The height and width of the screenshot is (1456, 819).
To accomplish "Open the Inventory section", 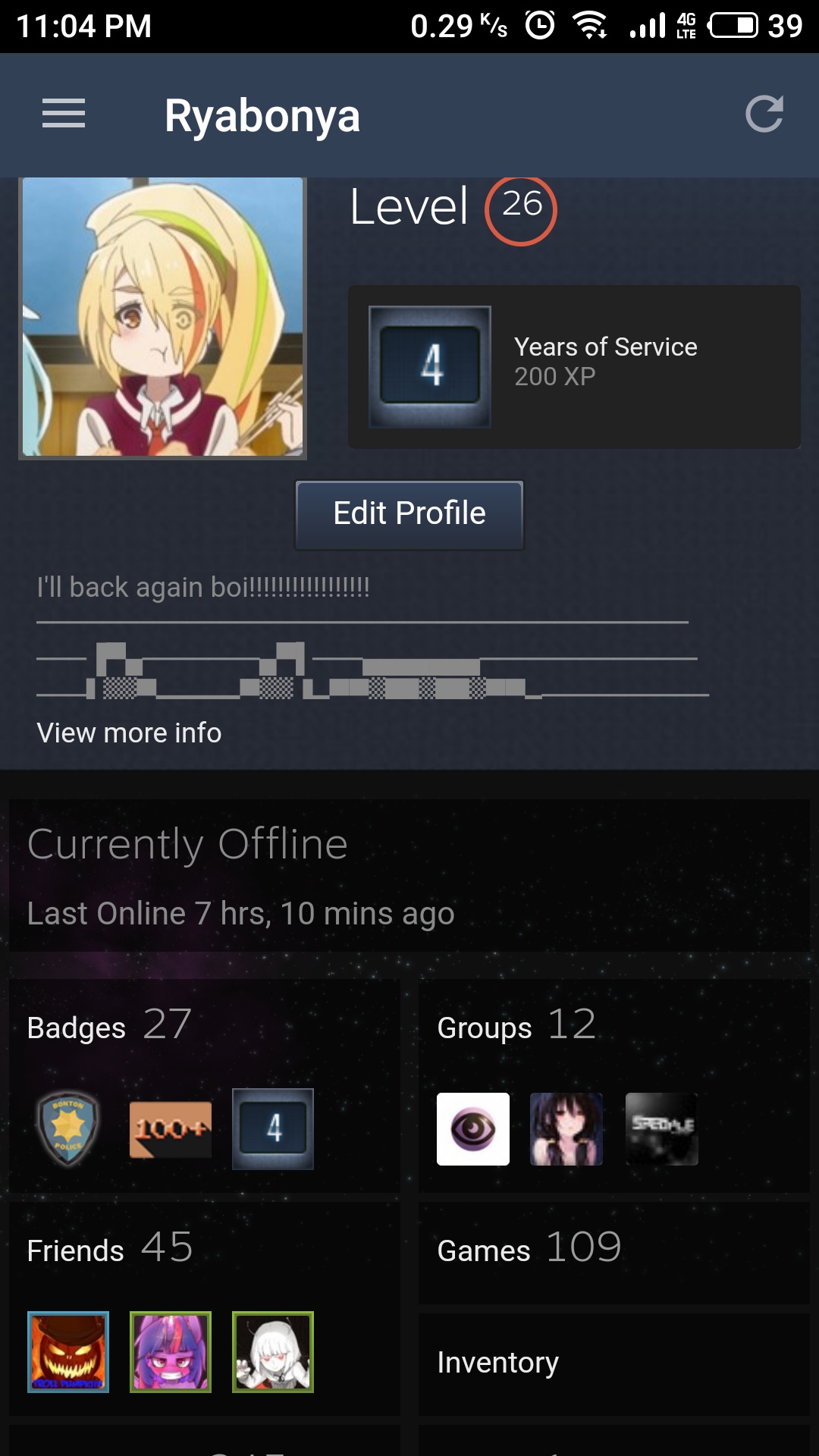I will pos(498,1363).
